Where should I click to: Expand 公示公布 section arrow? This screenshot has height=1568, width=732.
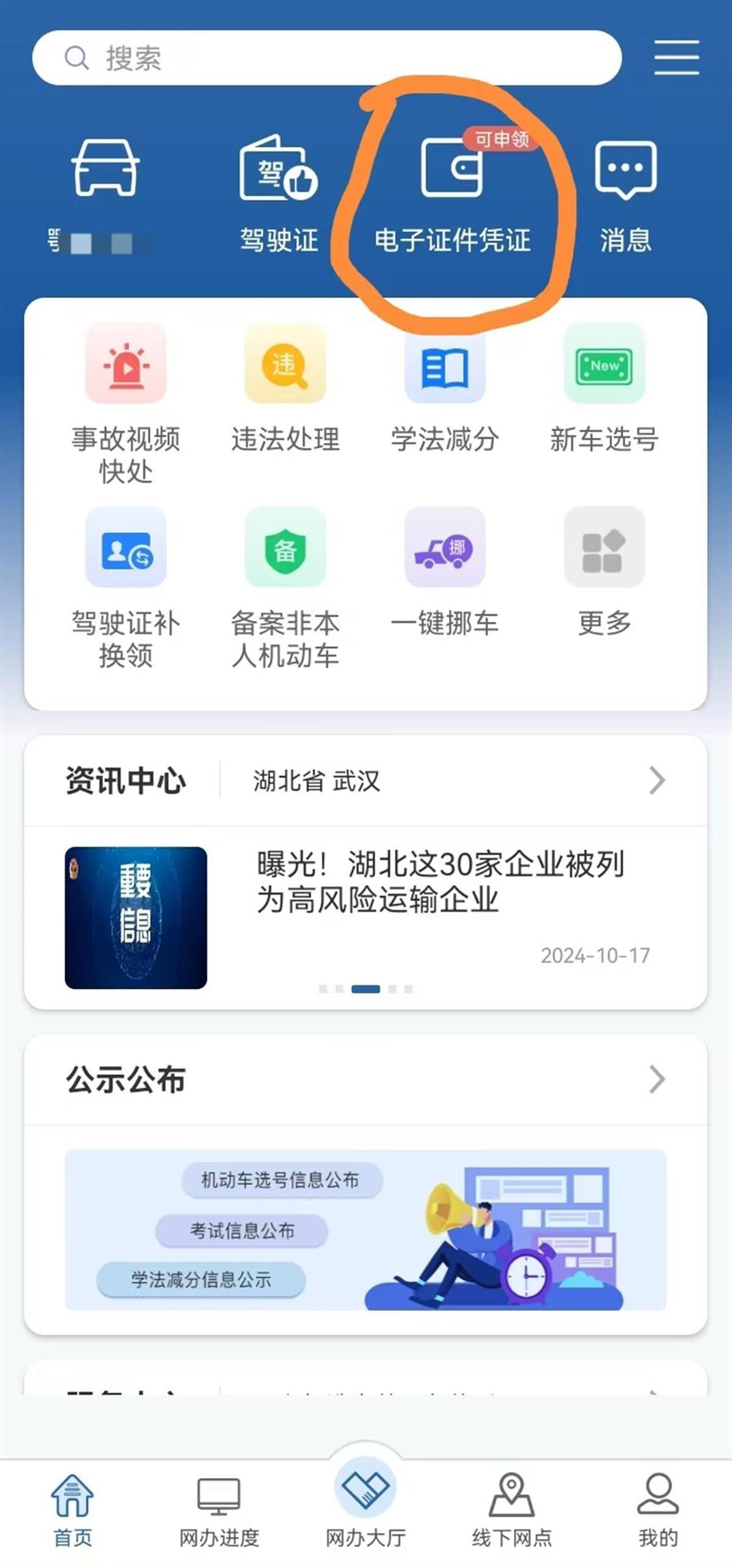(x=657, y=1079)
